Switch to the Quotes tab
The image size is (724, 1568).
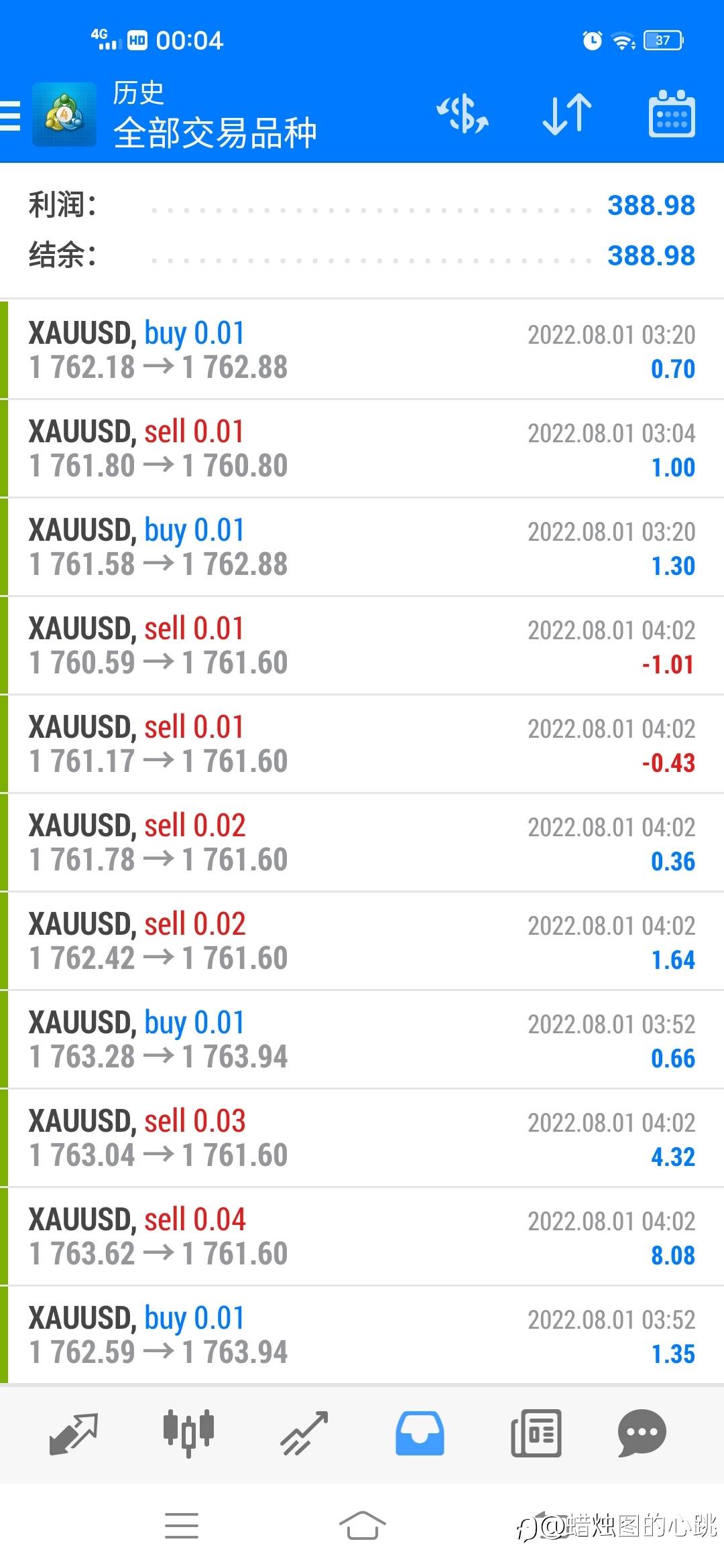point(74,1433)
